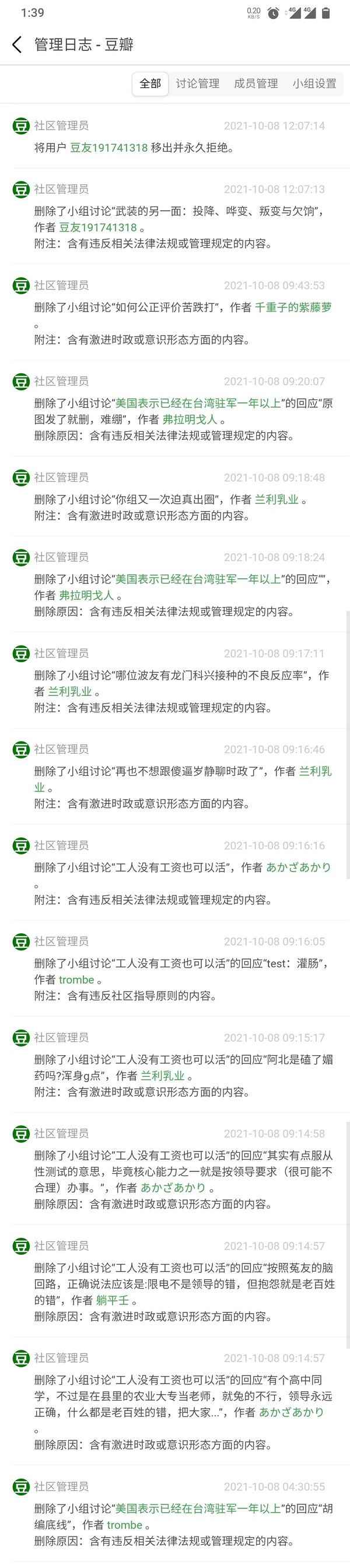This screenshot has height=1568, width=350.
Task: Open the discussion link in the 04:30:55 entry
Action: (198, 1508)
